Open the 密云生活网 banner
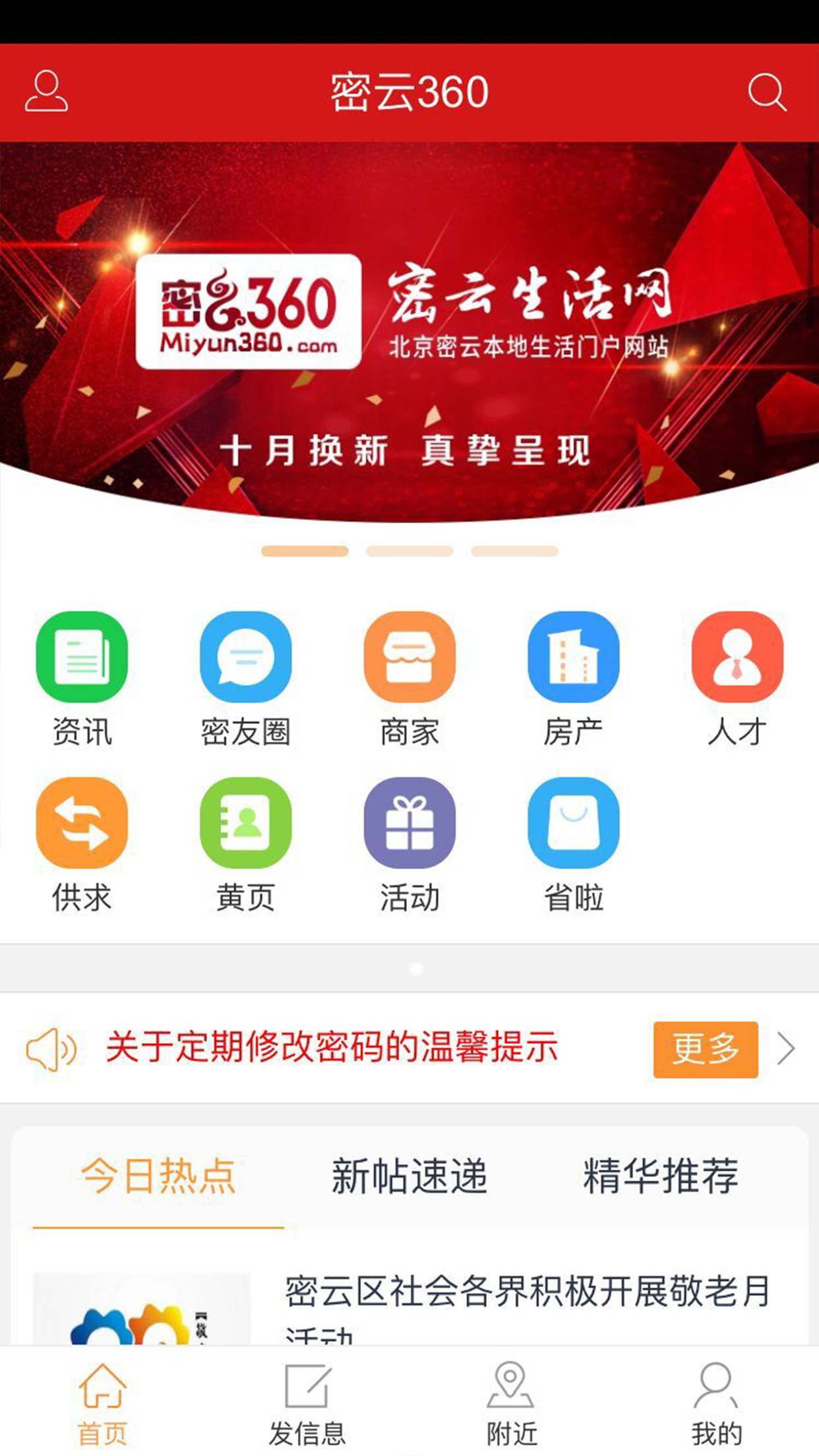The height and width of the screenshot is (1456, 819). point(409,330)
